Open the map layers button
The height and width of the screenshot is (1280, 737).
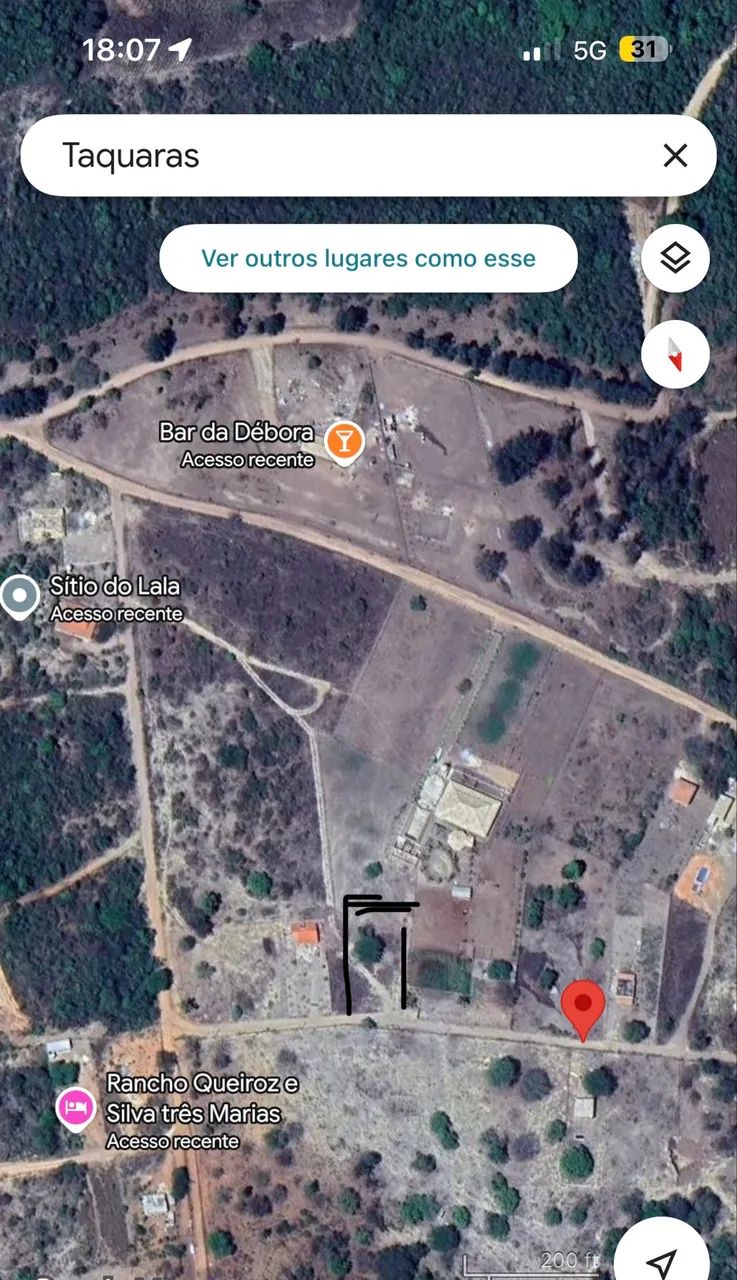[x=676, y=259]
